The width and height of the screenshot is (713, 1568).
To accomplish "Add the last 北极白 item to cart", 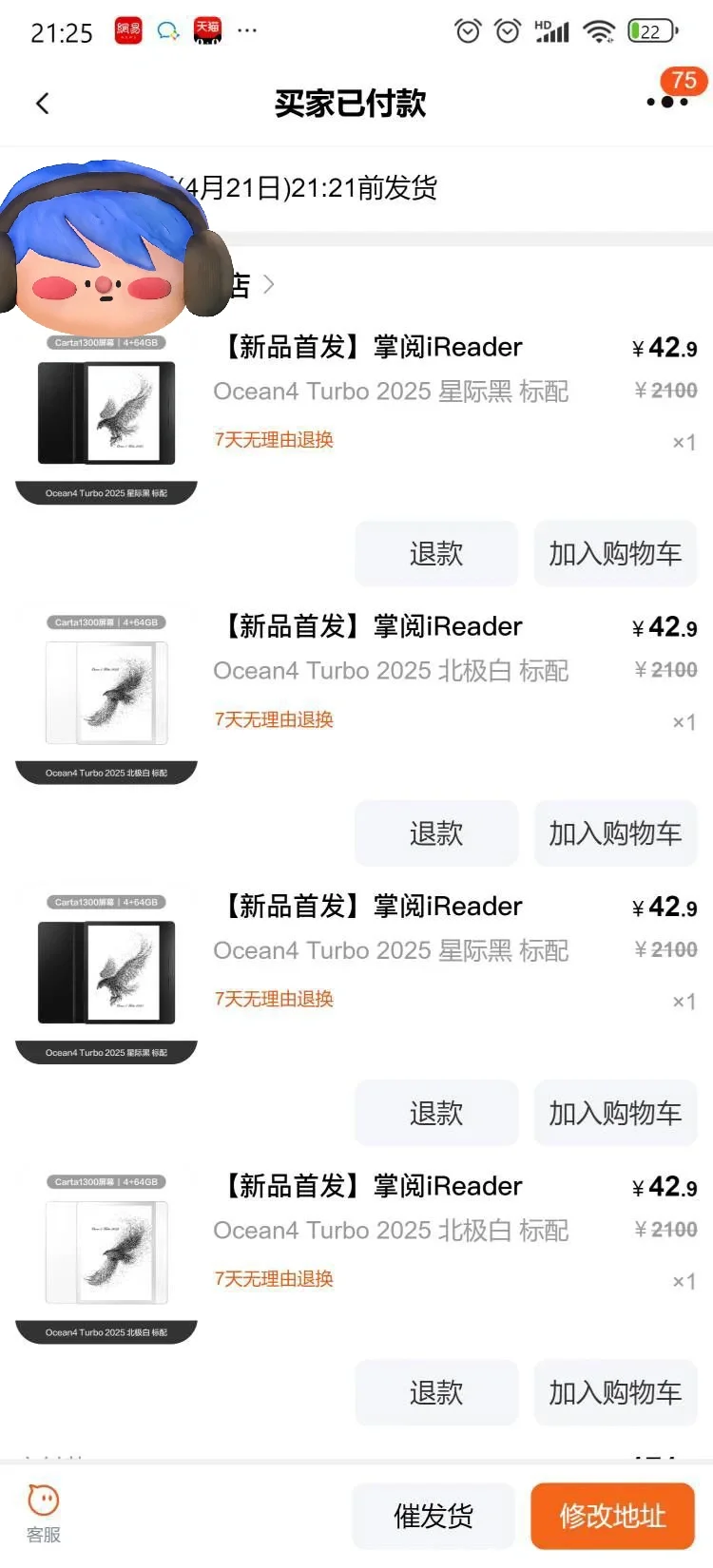I will click(x=615, y=1392).
